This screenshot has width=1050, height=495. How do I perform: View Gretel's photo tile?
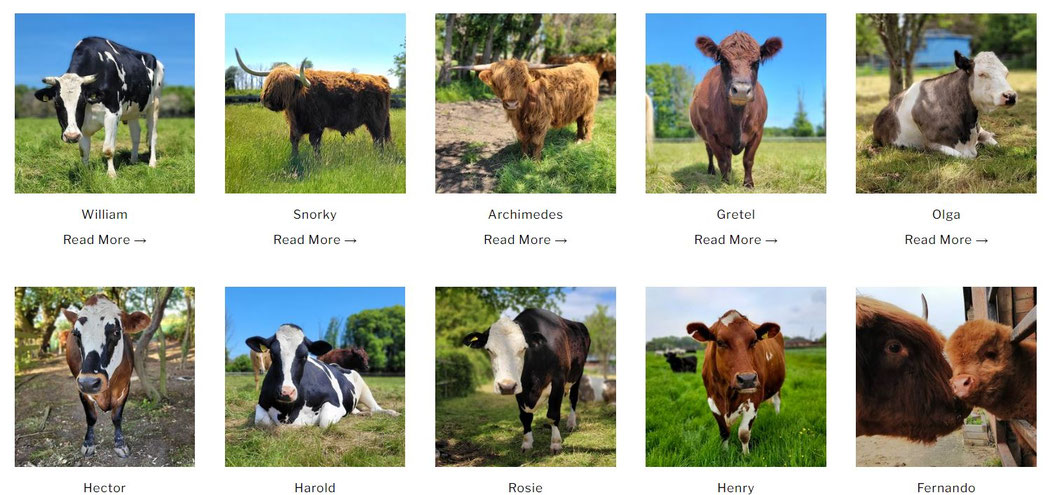coord(736,103)
